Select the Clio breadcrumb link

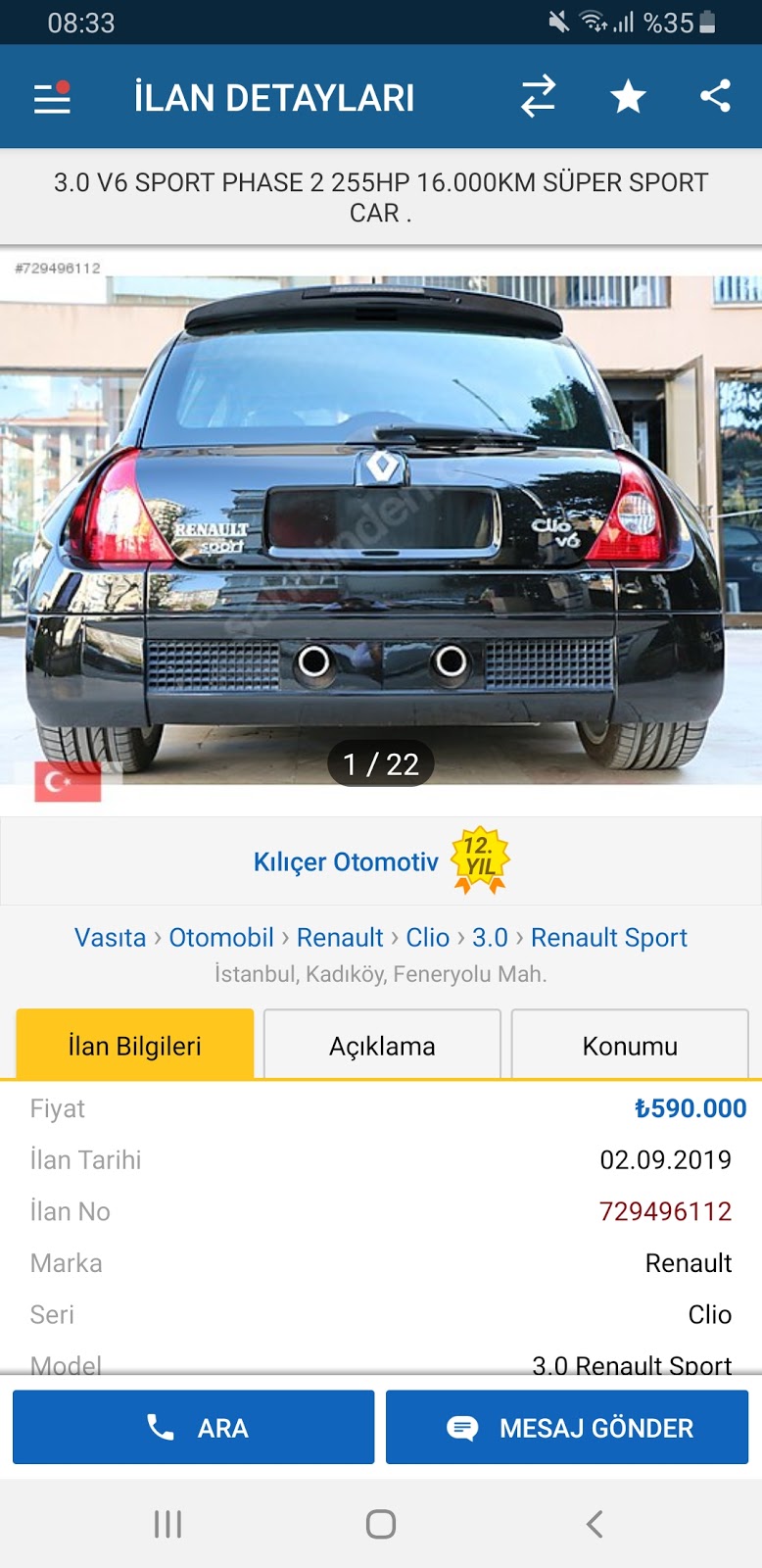click(428, 938)
